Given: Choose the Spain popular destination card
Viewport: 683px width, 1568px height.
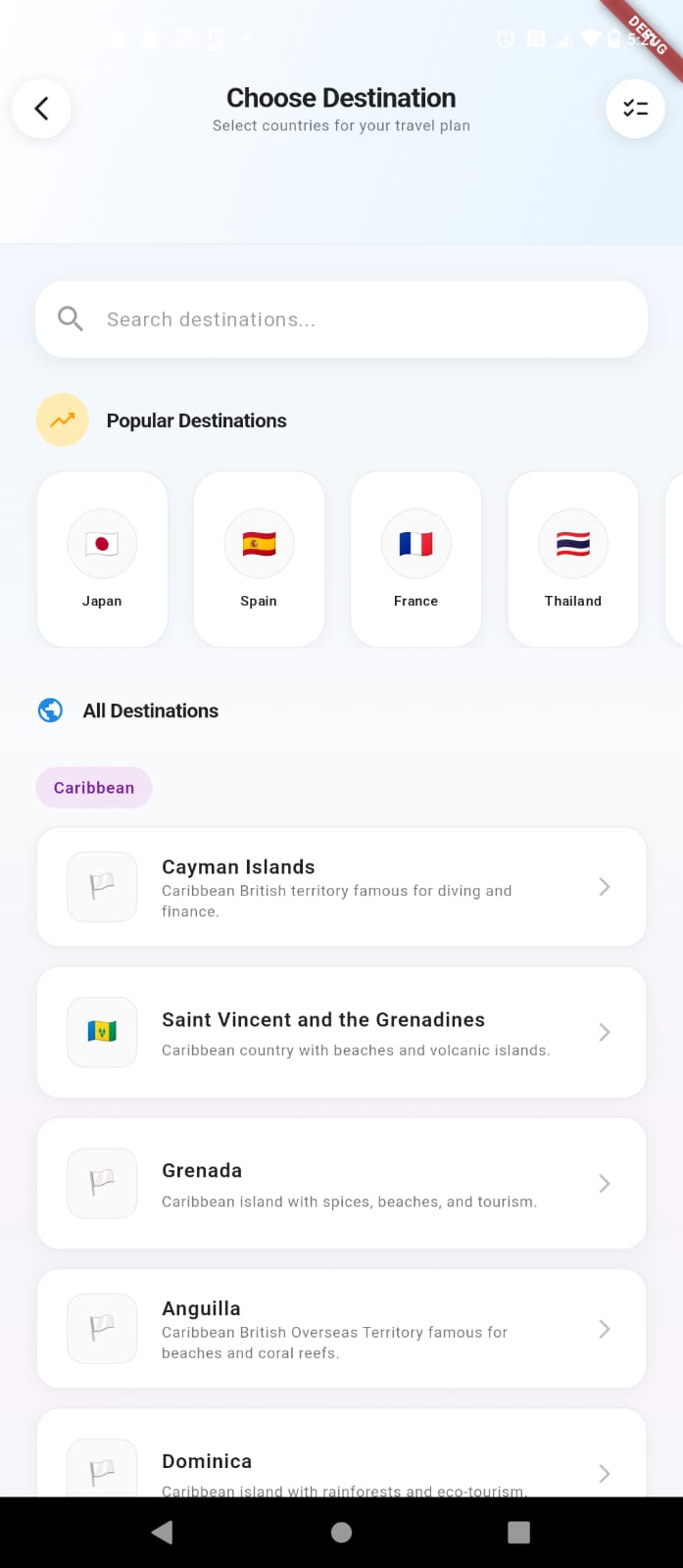Looking at the screenshot, I should coord(259,559).
